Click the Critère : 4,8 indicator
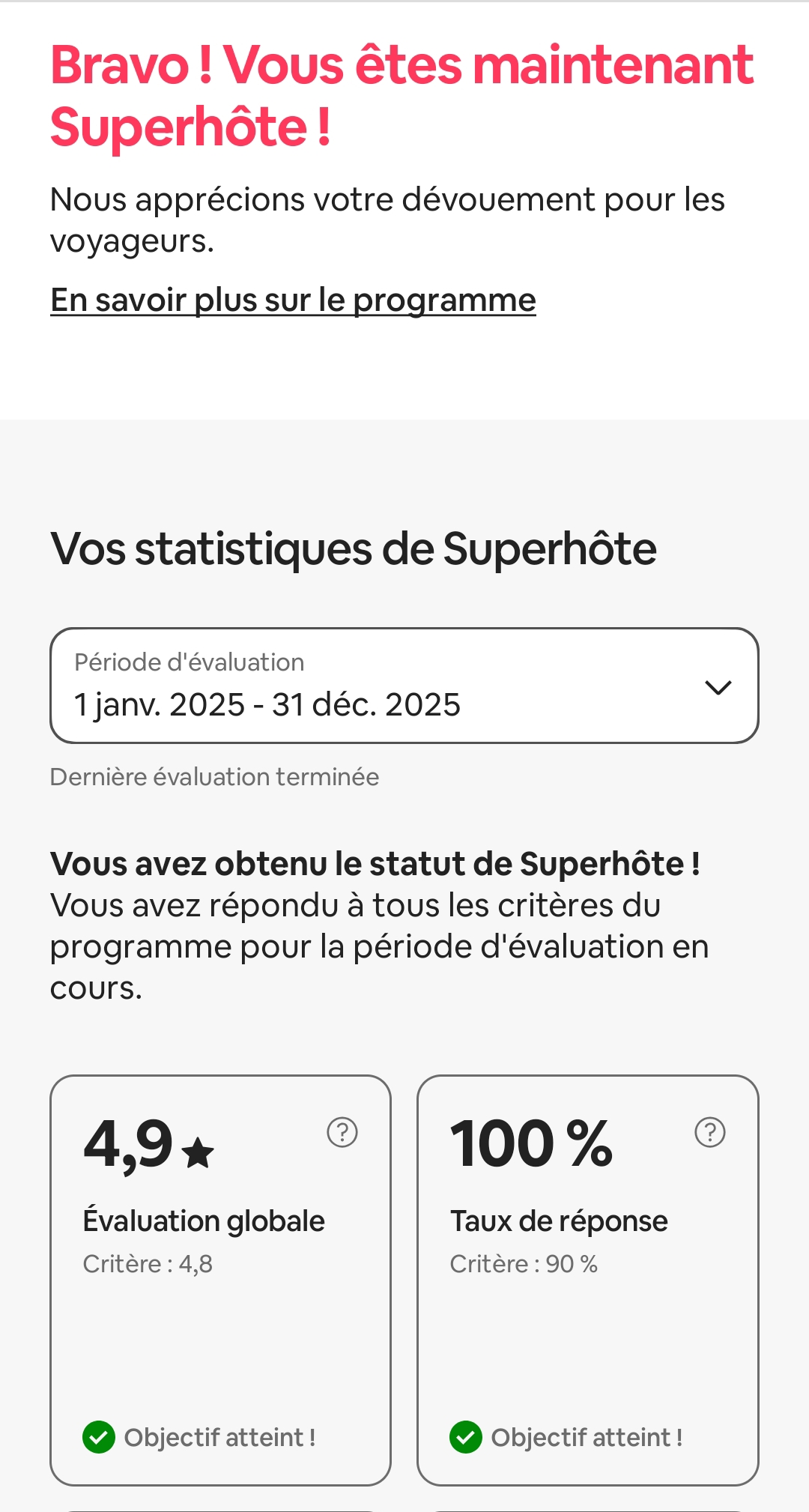Image resolution: width=809 pixels, height=1512 pixels. (x=148, y=1263)
